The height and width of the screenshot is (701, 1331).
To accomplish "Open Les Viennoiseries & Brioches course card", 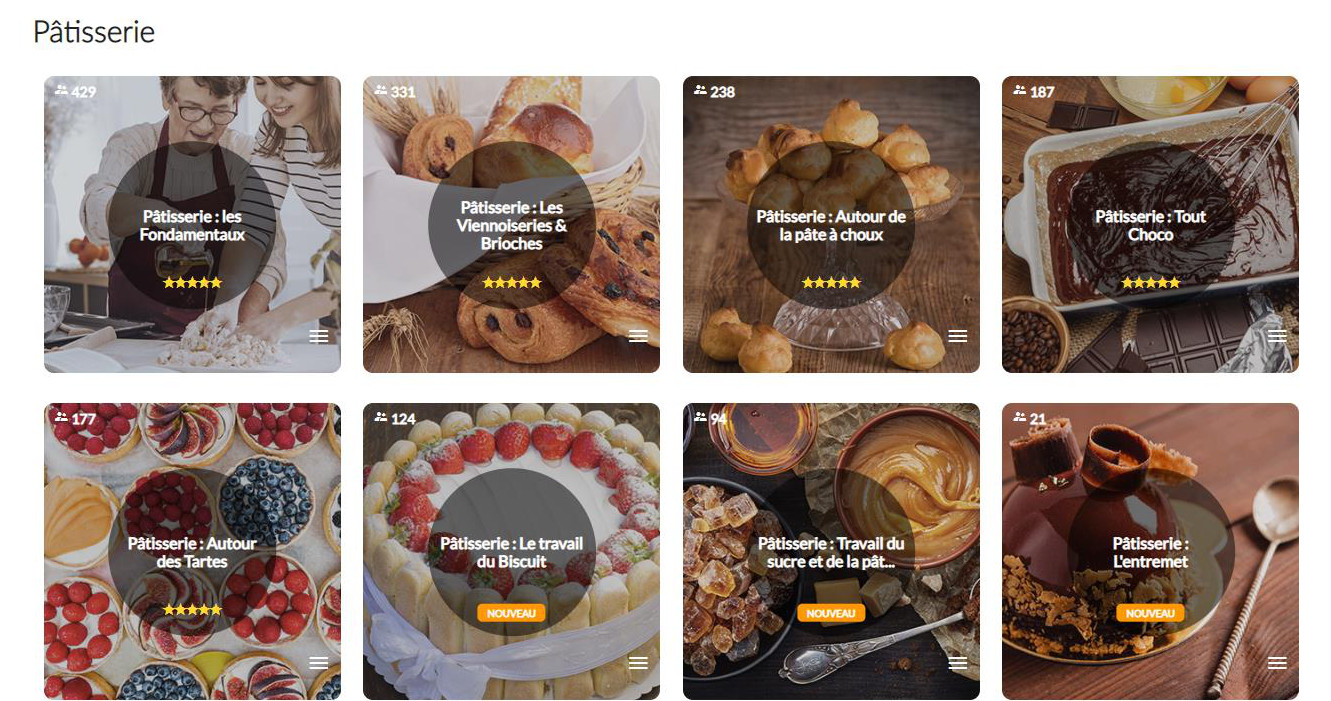I will pyautogui.click(x=511, y=226).
